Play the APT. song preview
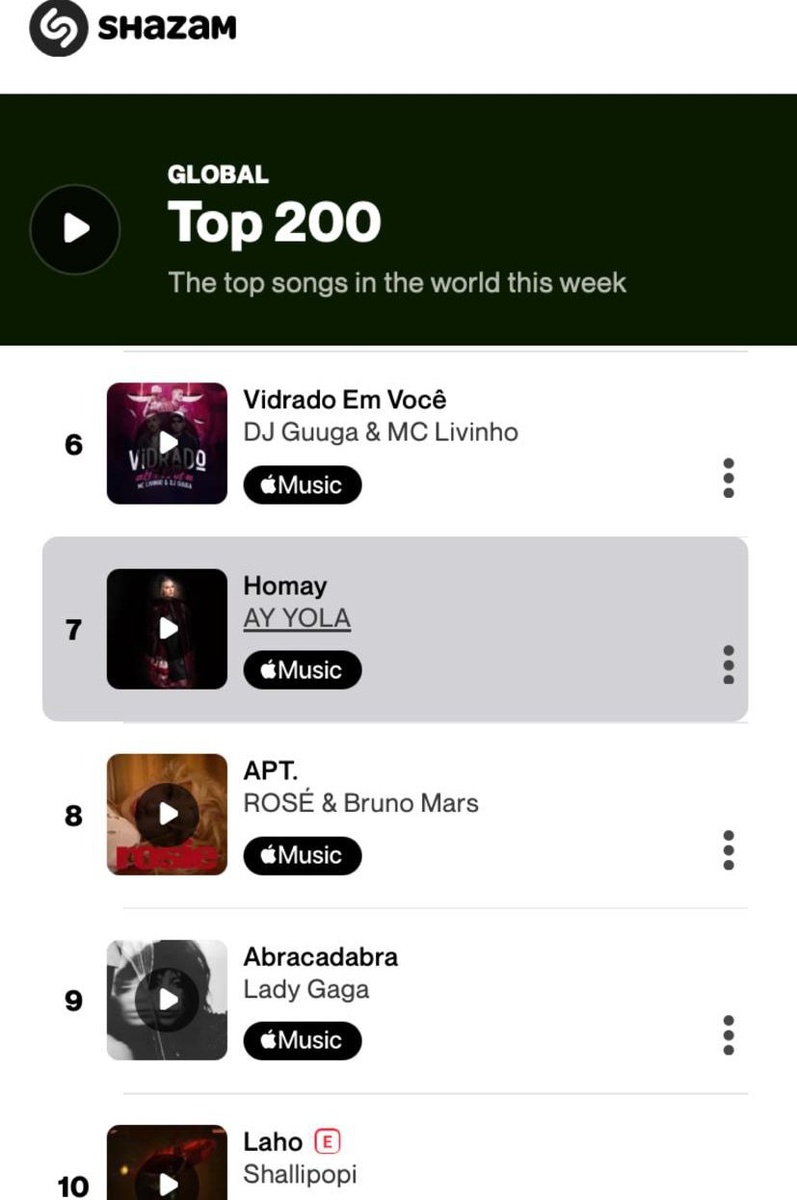 (x=167, y=814)
